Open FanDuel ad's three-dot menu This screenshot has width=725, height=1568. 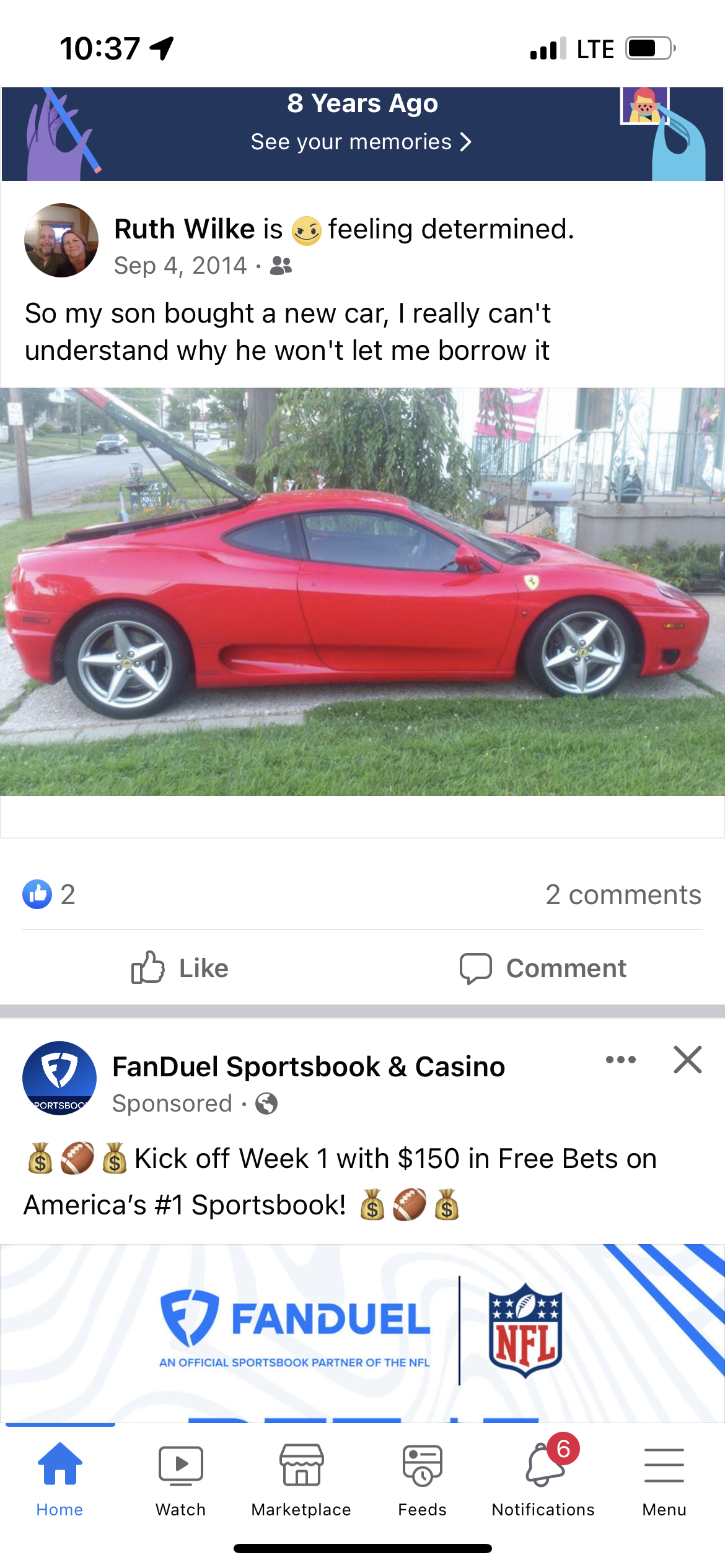(x=621, y=1060)
